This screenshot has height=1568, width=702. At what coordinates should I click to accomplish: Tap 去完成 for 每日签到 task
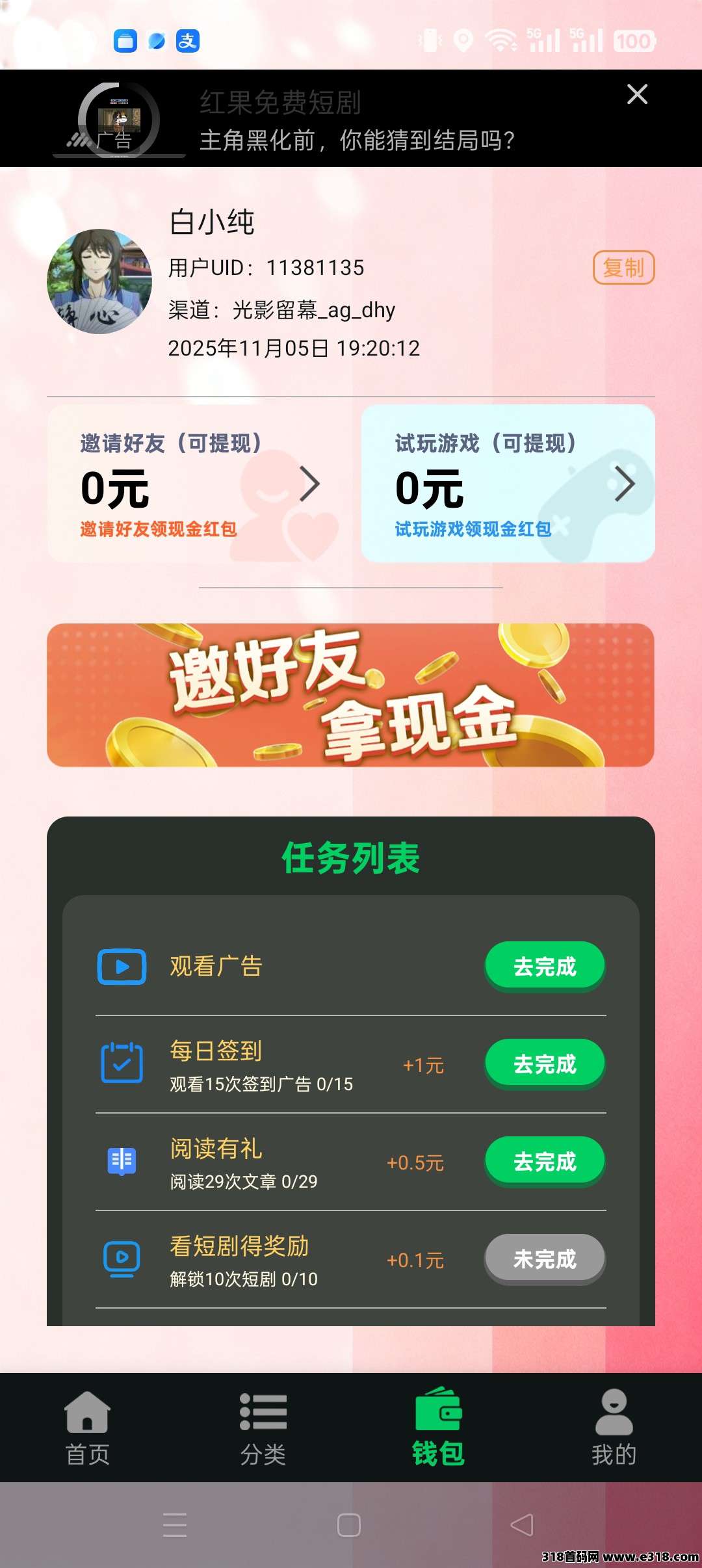[x=545, y=1064]
